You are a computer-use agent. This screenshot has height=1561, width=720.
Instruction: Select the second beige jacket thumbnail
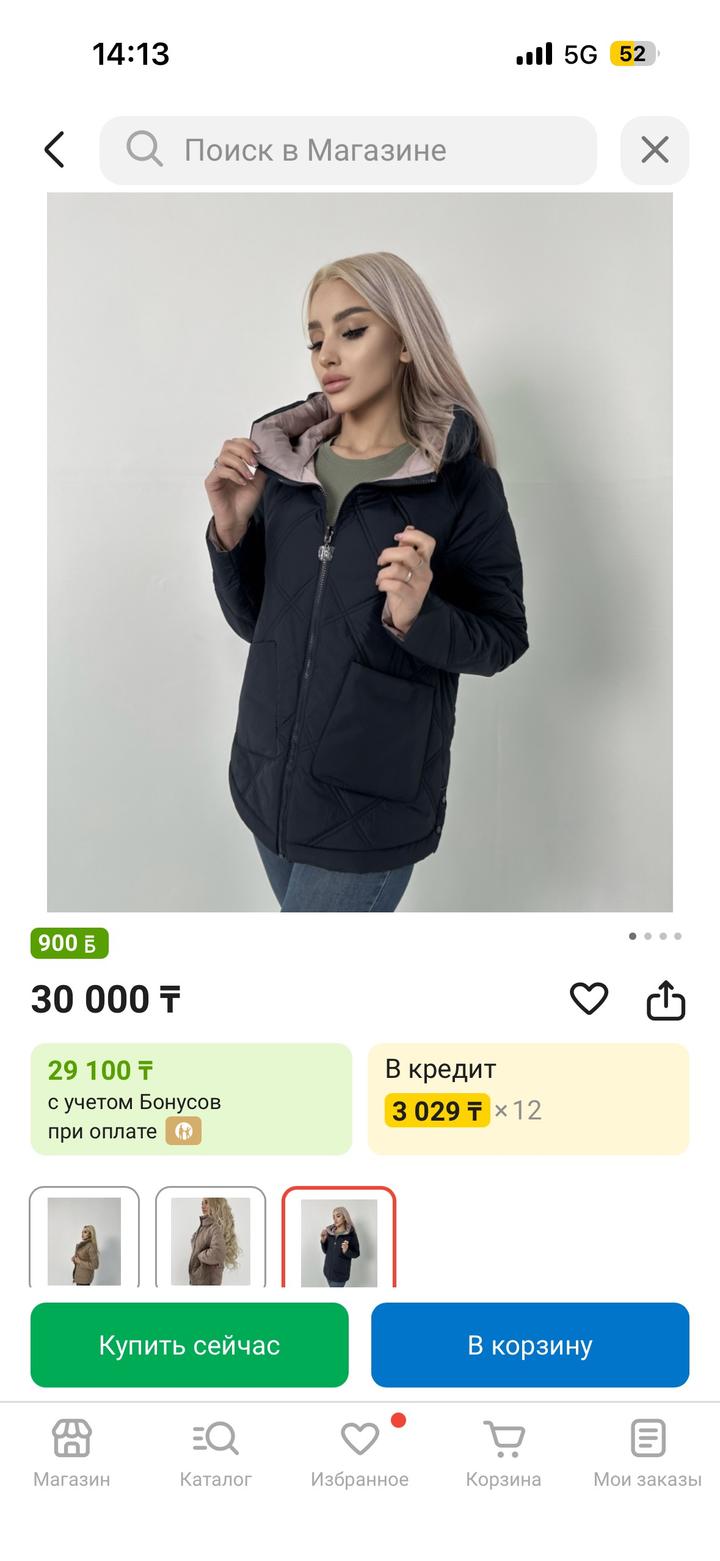click(x=210, y=1238)
